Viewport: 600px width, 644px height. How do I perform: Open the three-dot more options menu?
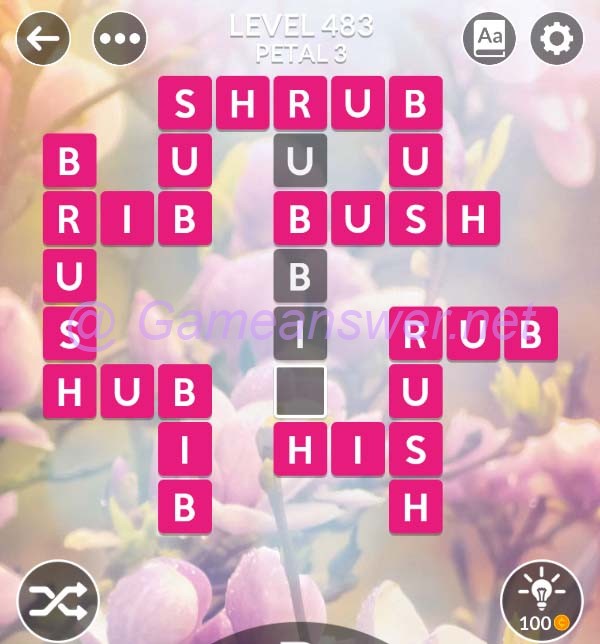click(120, 39)
